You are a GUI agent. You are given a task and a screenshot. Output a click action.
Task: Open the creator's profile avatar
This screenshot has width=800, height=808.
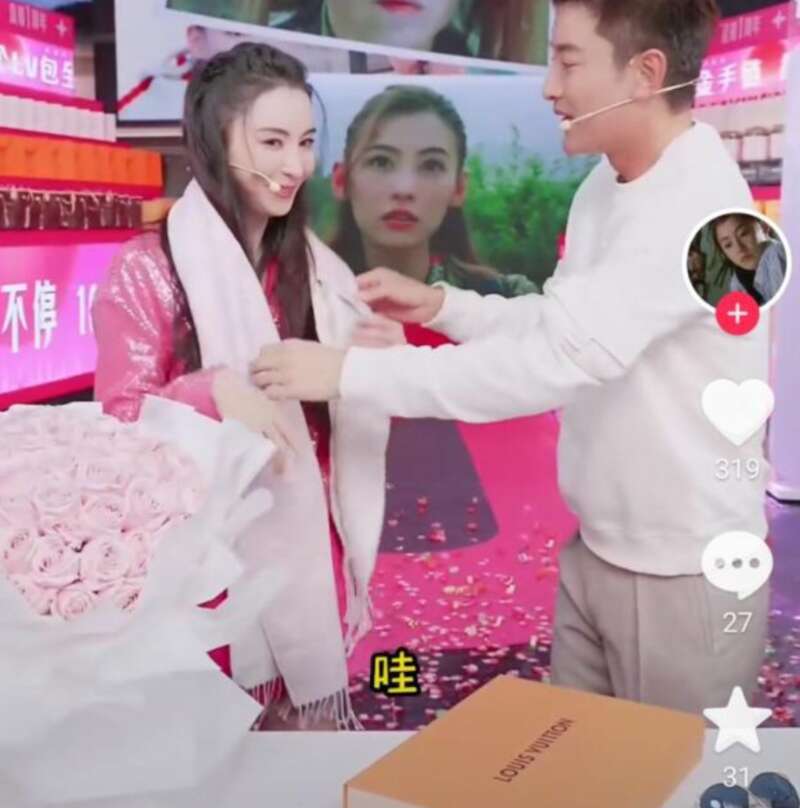click(x=737, y=260)
